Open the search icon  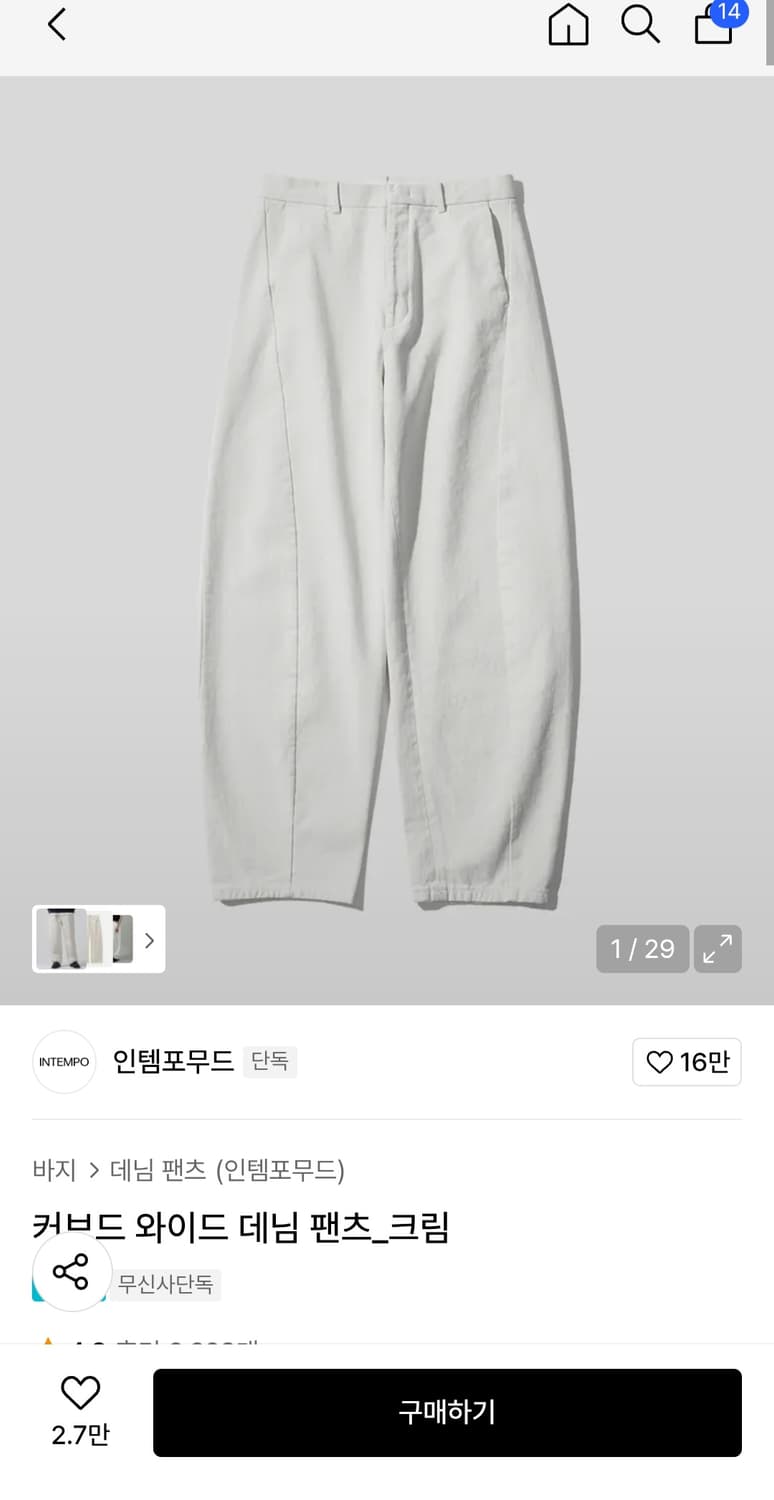[x=639, y=25]
